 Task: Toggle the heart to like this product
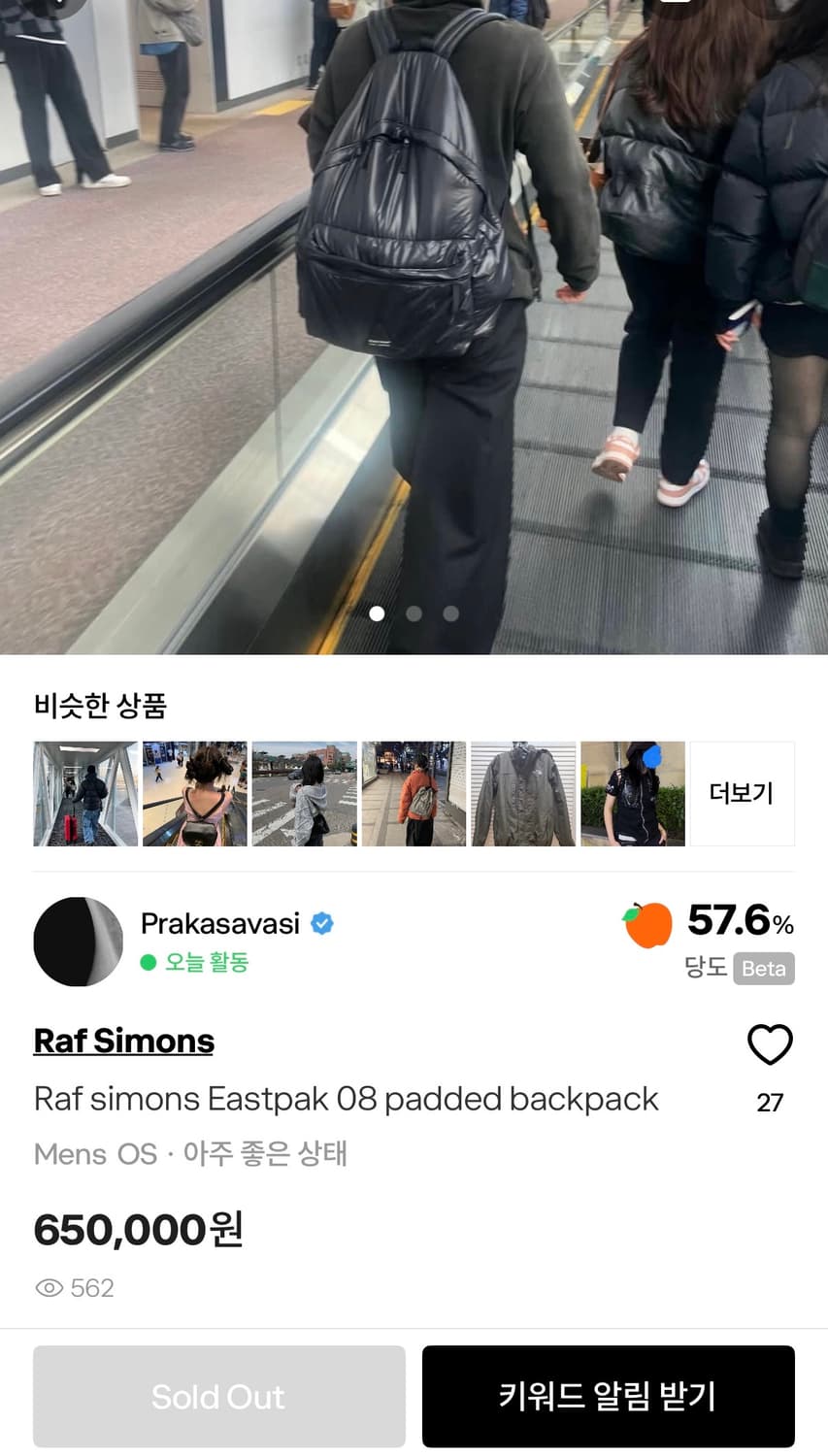point(770,1043)
